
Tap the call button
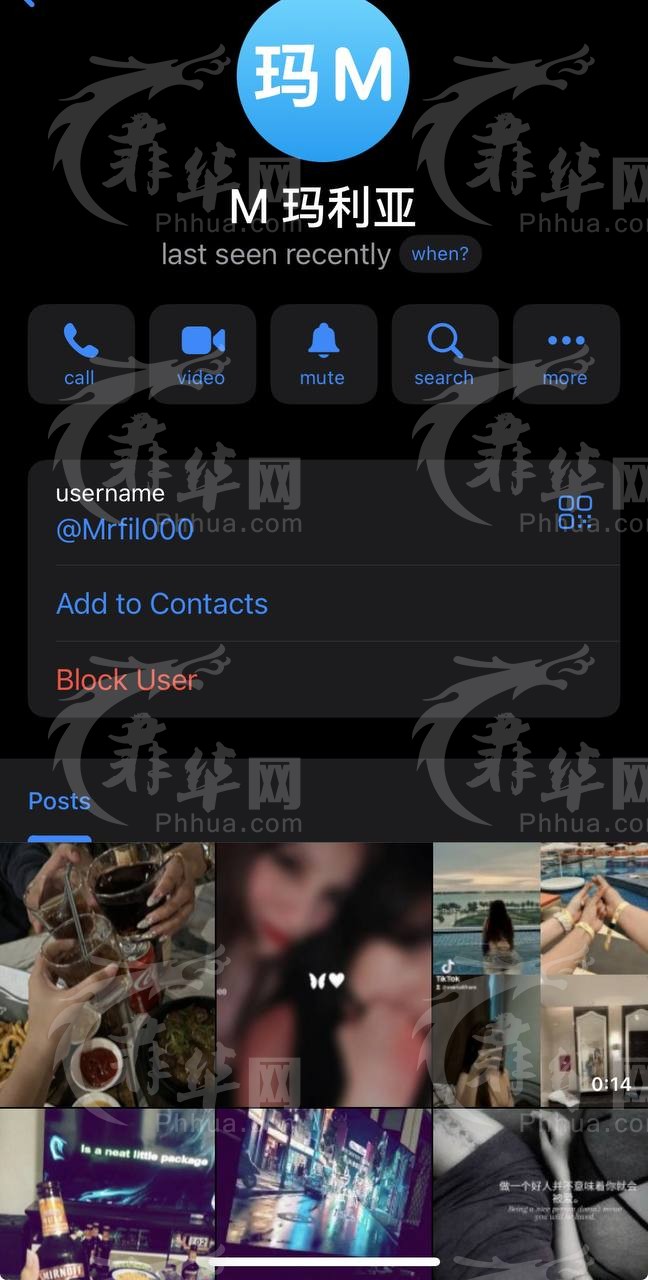[x=80, y=354]
